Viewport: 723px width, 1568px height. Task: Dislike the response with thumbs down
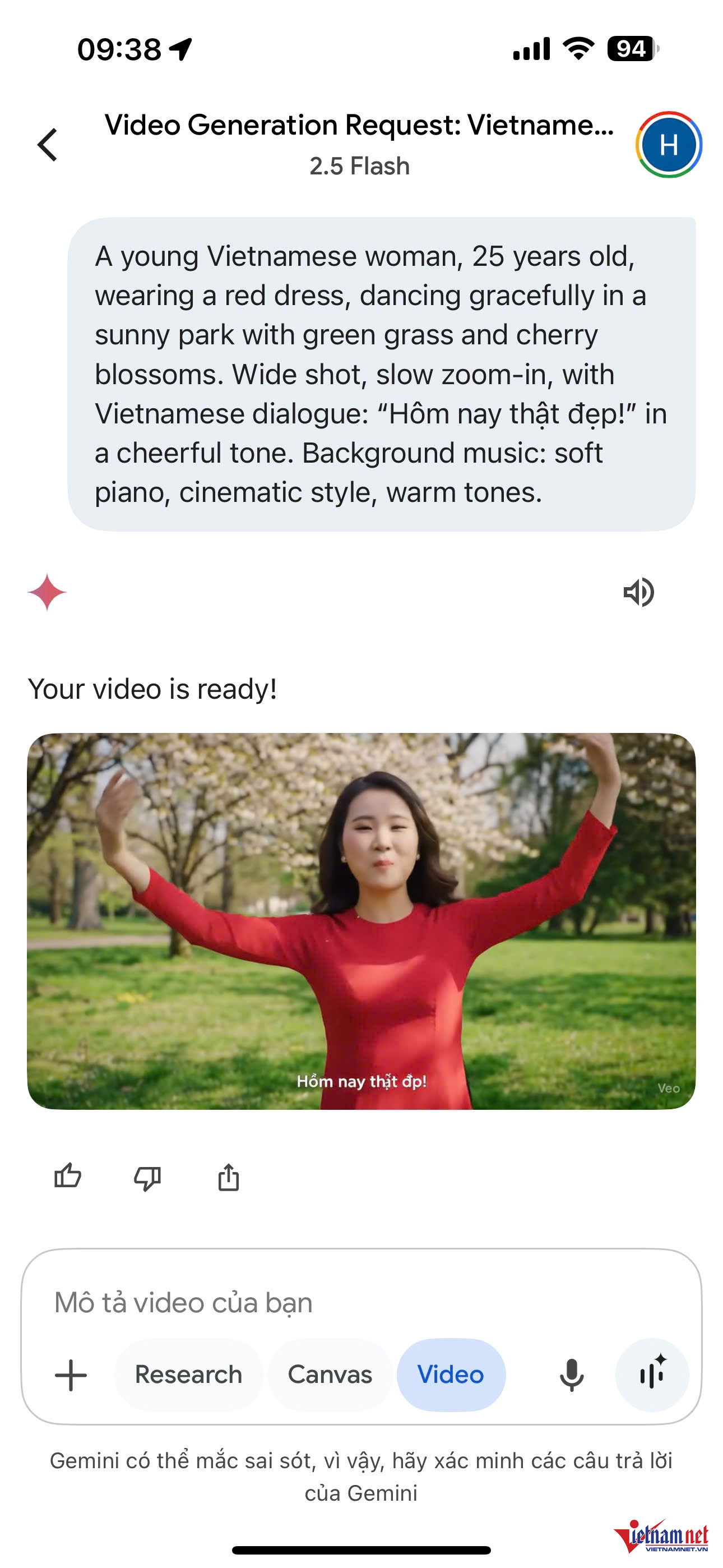(147, 1177)
